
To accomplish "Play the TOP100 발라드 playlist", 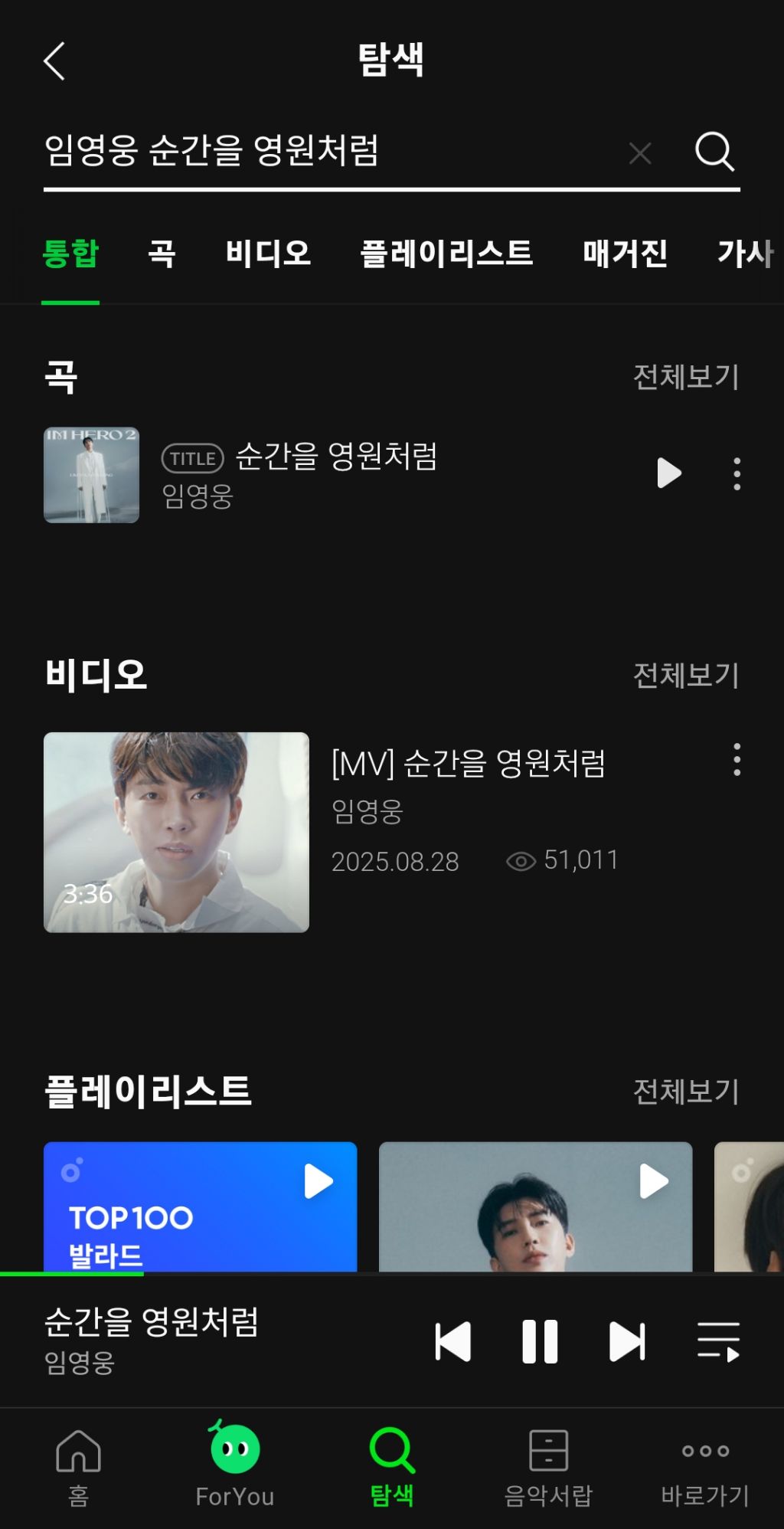I will coord(318,1181).
